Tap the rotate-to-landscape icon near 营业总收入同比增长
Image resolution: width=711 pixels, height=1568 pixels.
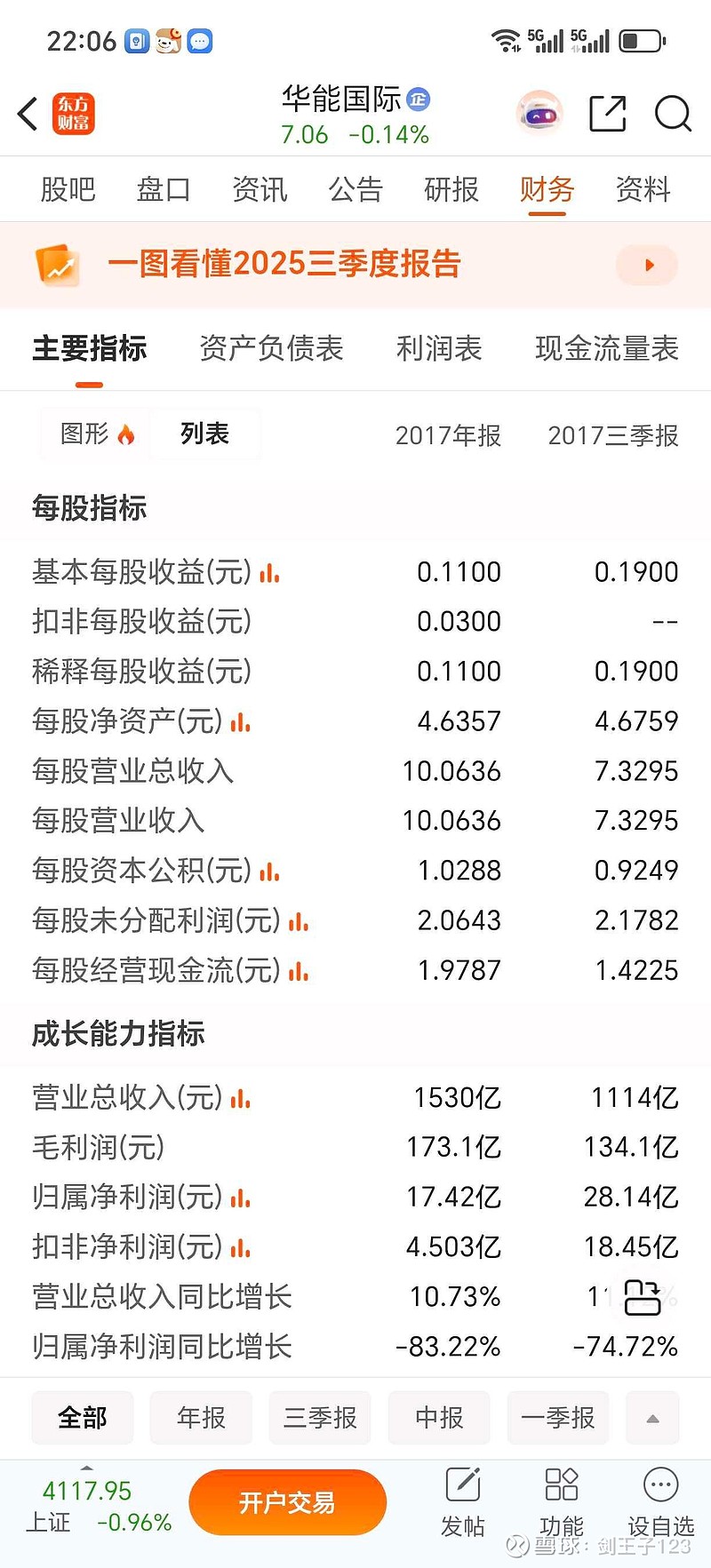tap(642, 1298)
